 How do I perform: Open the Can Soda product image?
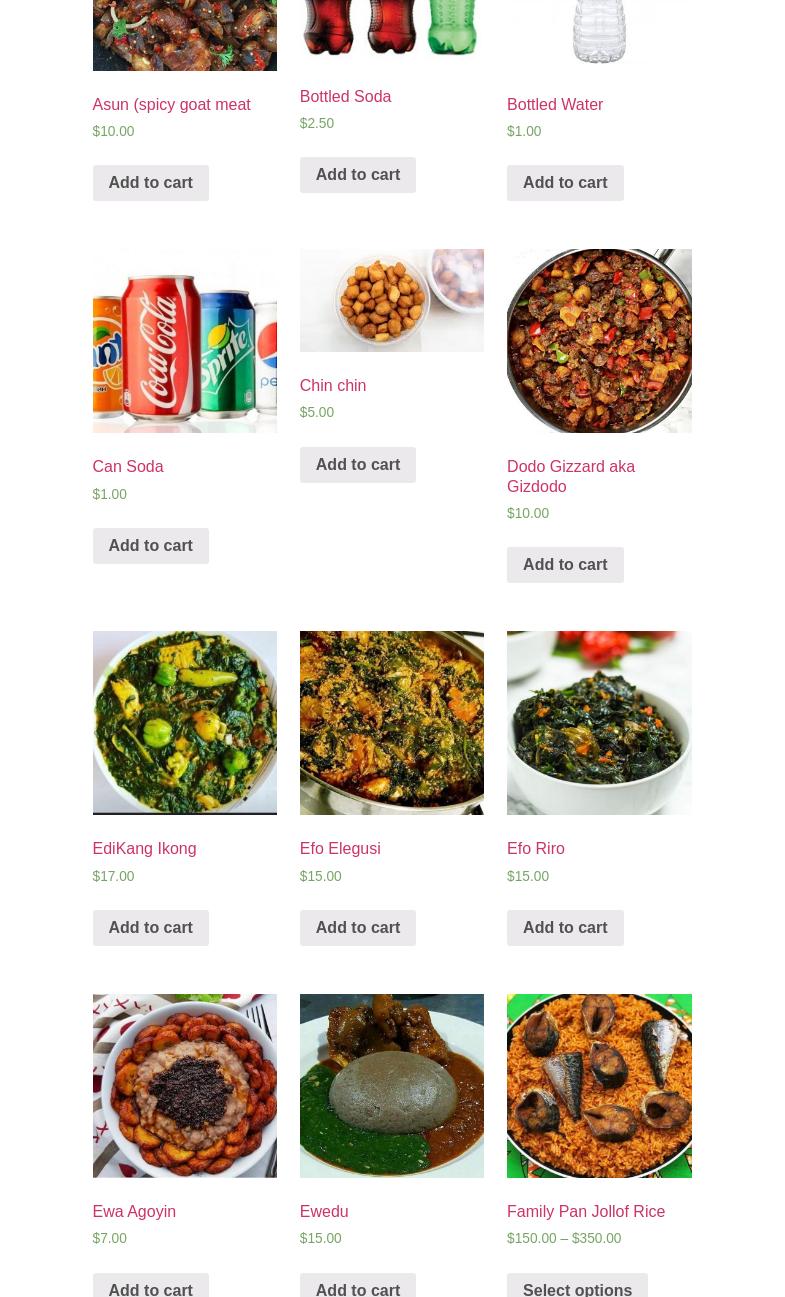(x=184, y=341)
